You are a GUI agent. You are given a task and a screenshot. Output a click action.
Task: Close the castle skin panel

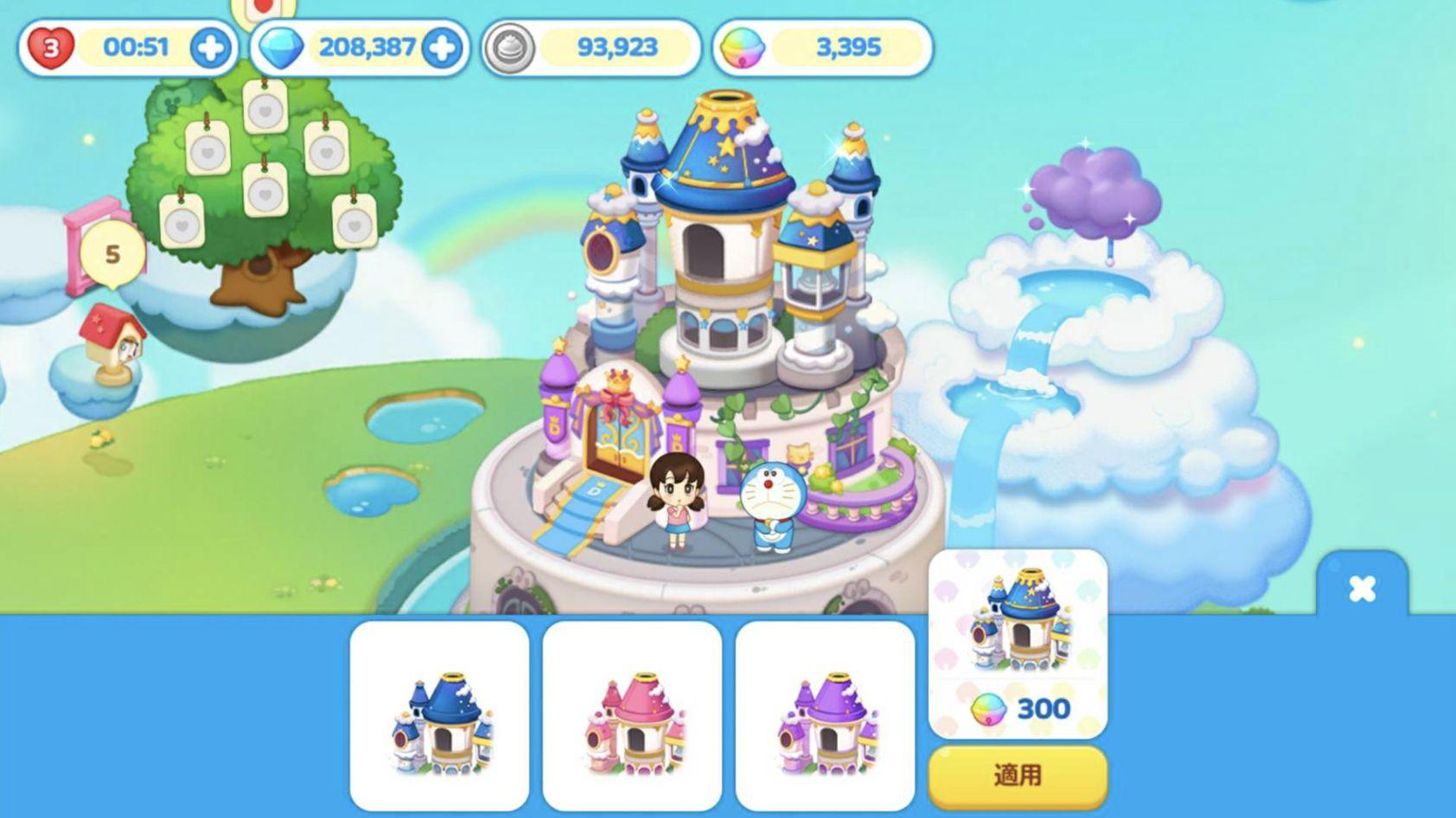[1362, 590]
